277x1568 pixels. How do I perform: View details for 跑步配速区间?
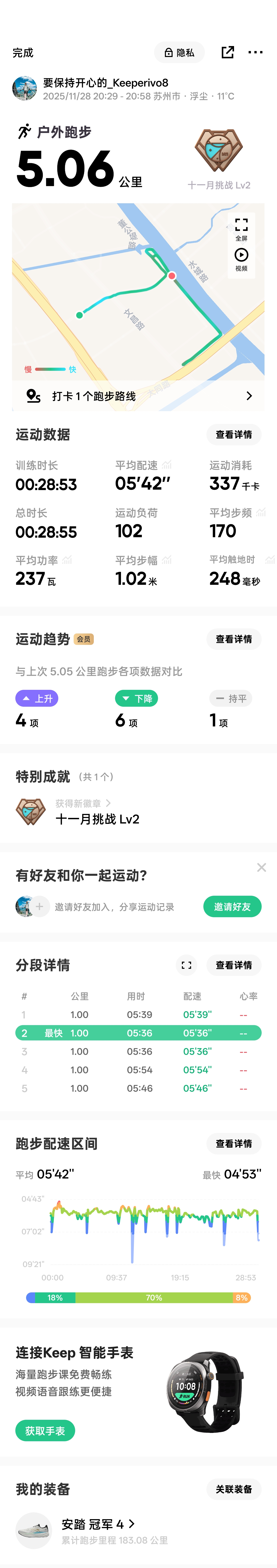click(234, 1144)
